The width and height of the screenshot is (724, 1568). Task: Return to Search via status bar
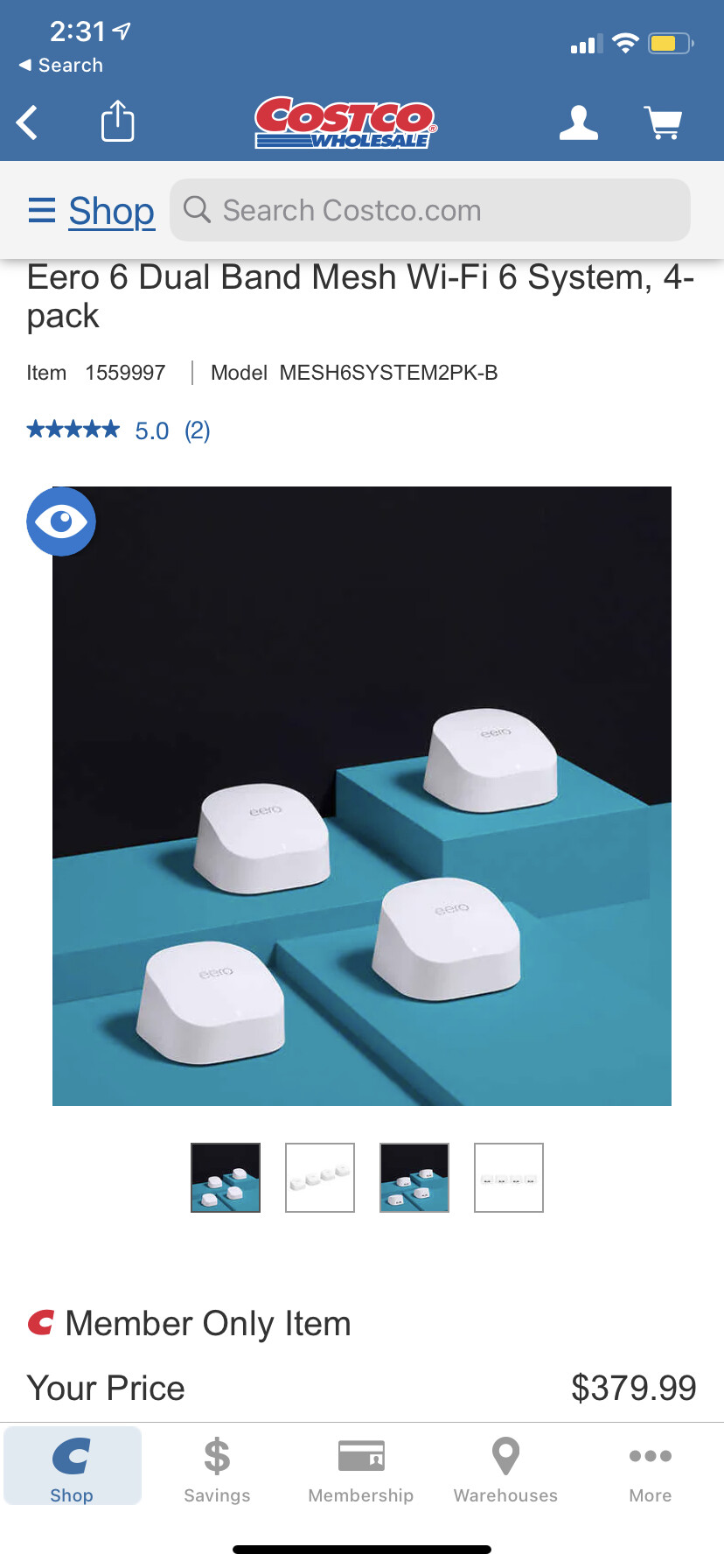[61, 66]
